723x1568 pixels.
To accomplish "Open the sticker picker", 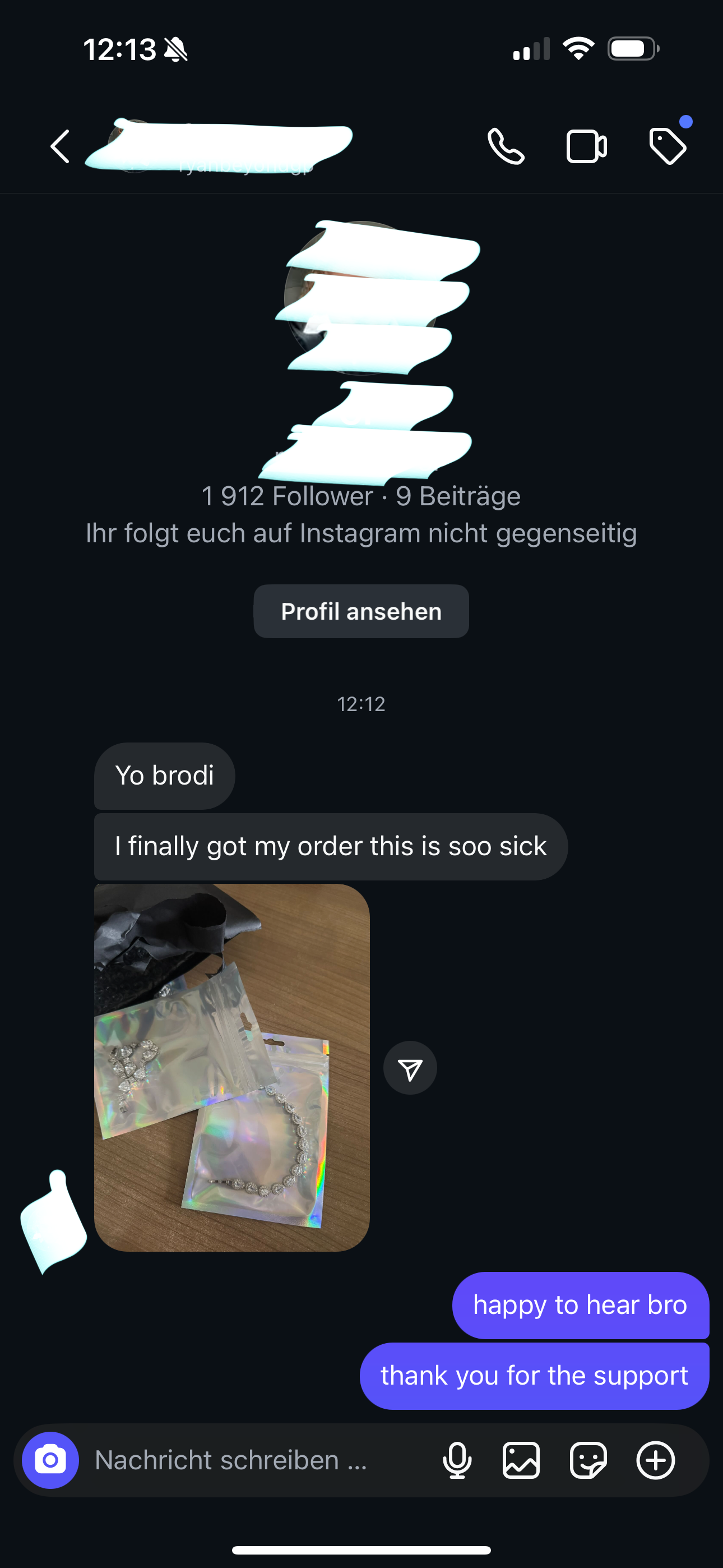I will pos(588,1460).
